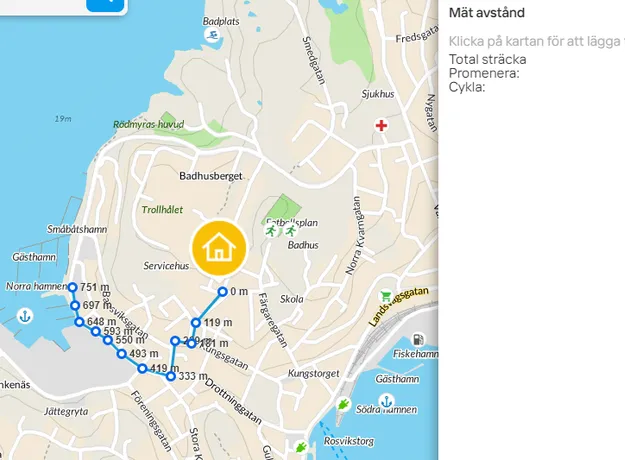Select the 751 m measurement end point
The width and height of the screenshot is (625, 460).
[x=72, y=288]
